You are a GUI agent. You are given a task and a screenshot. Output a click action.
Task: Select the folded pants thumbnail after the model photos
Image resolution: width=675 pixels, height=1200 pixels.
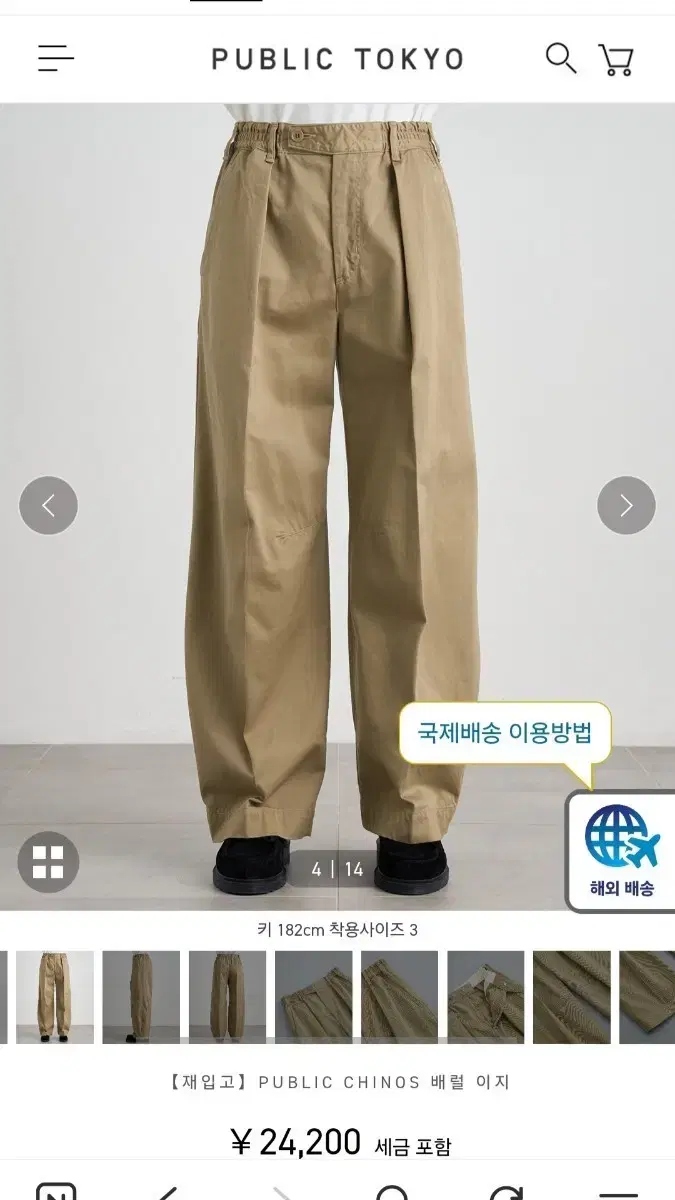(x=313, y=997)
